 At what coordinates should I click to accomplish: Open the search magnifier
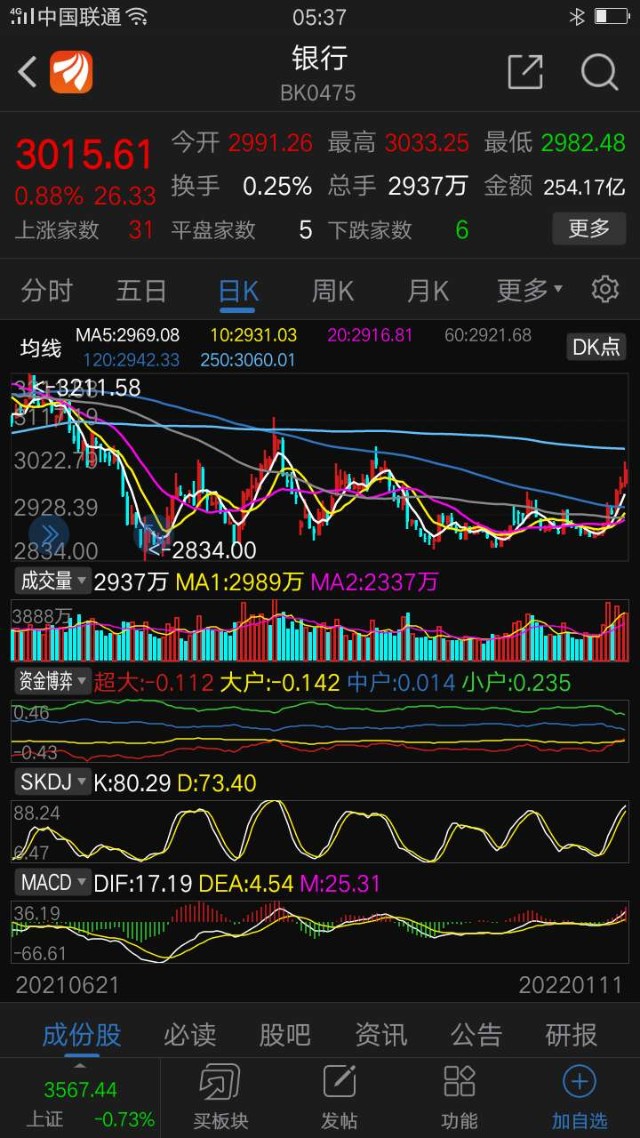[x=599, y=72]
